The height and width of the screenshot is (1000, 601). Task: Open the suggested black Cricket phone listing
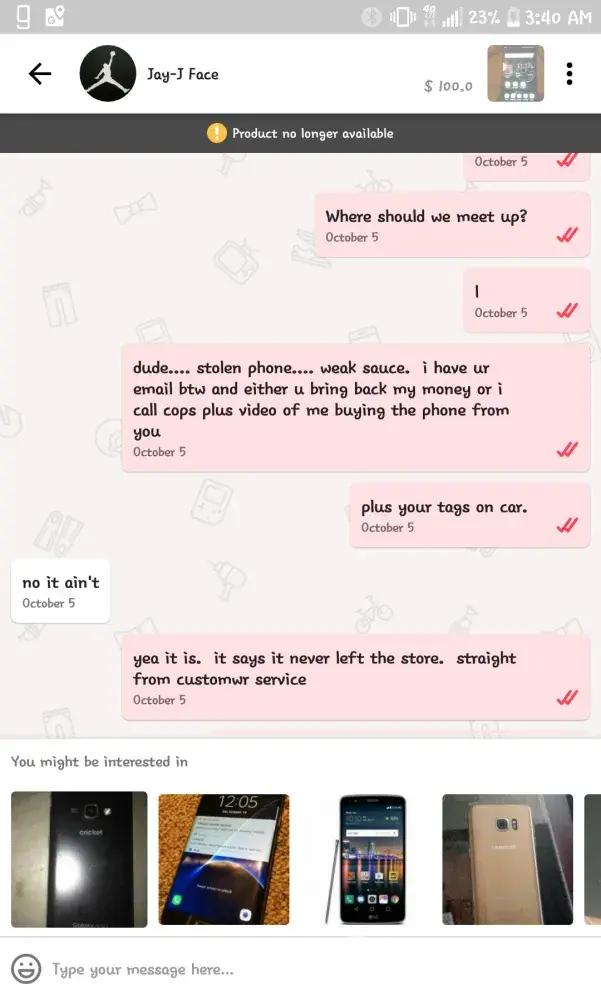tap(79, 859)
